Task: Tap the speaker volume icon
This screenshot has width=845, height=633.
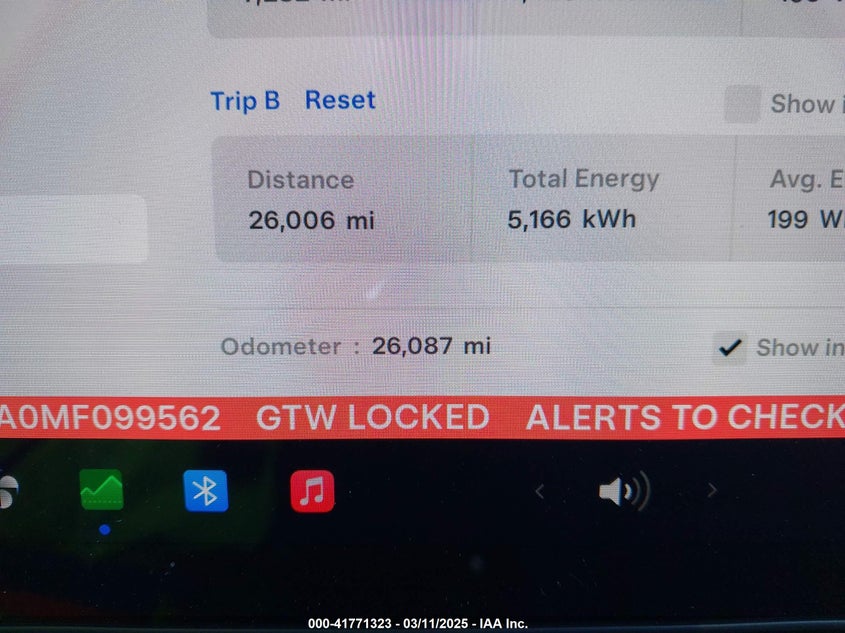Action: 622,491
